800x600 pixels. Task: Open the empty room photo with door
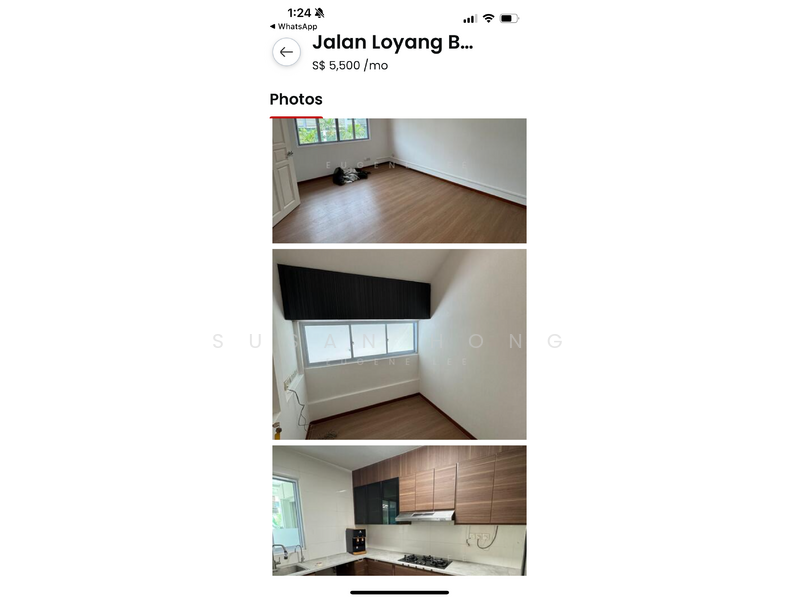coord(399,181)
